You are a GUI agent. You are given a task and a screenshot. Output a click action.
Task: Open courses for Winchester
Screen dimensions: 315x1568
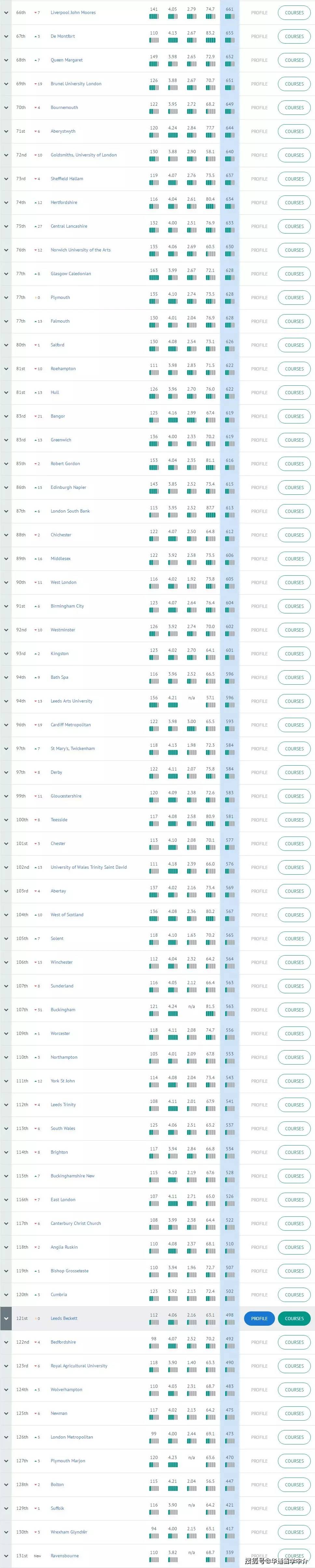pos(294,962)
